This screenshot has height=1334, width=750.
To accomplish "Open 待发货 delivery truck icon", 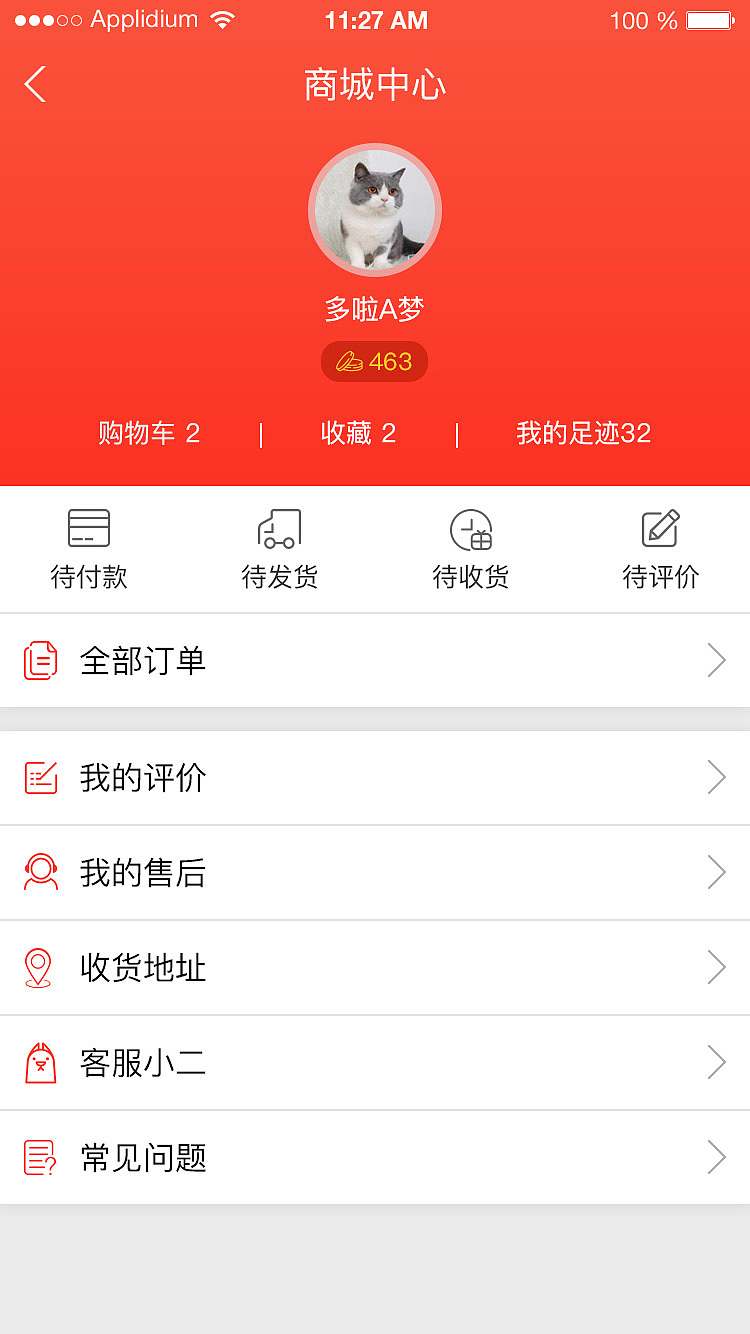I will [278, 527].
